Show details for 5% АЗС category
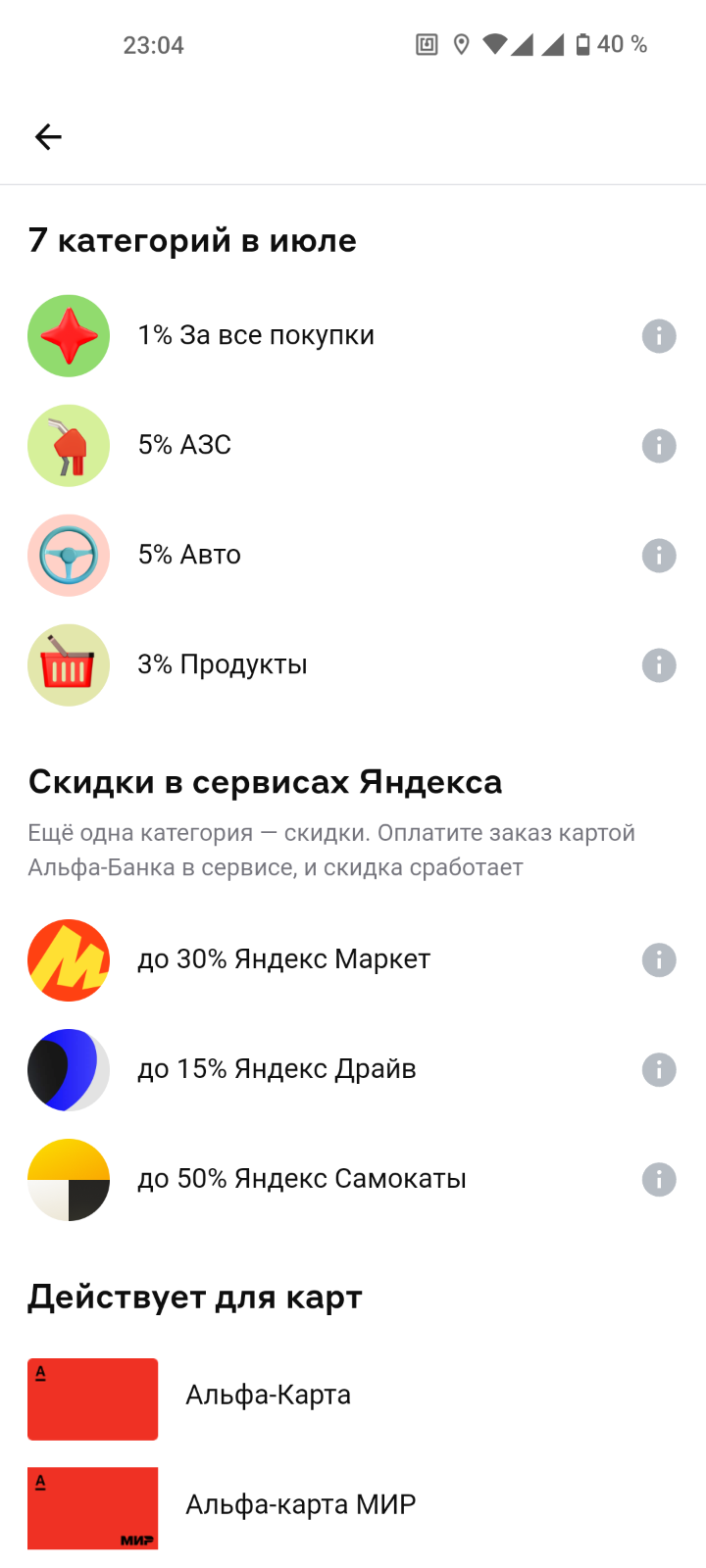 tap(659, 446)
